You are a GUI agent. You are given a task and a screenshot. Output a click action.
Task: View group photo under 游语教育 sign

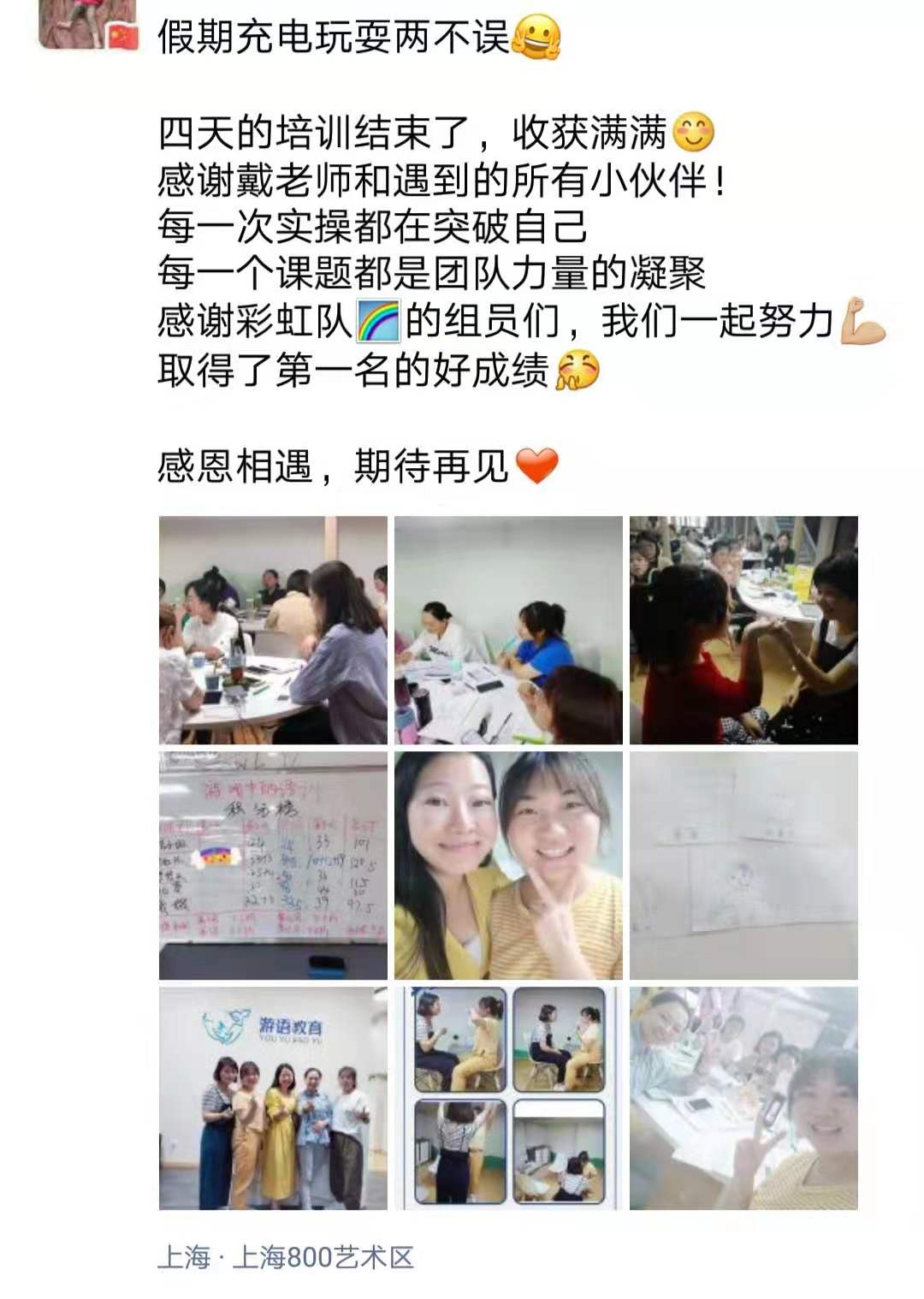tap(273, 1098)
